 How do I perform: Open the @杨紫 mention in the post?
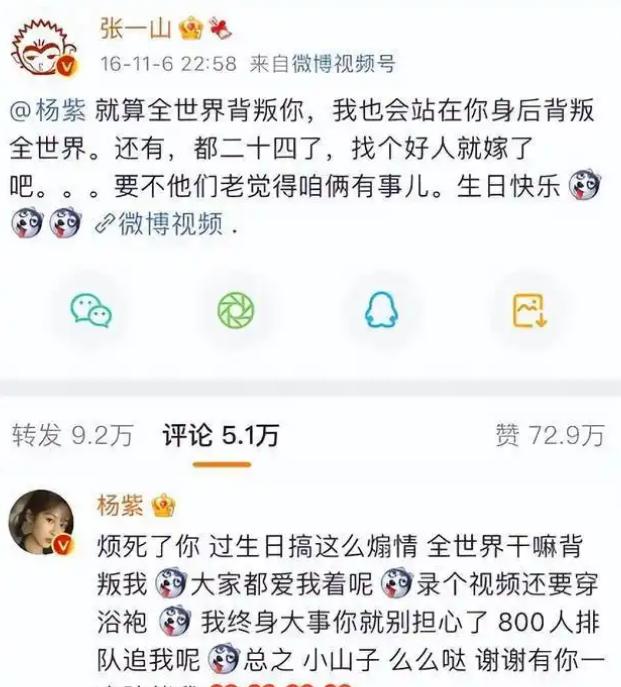[48, 110]
